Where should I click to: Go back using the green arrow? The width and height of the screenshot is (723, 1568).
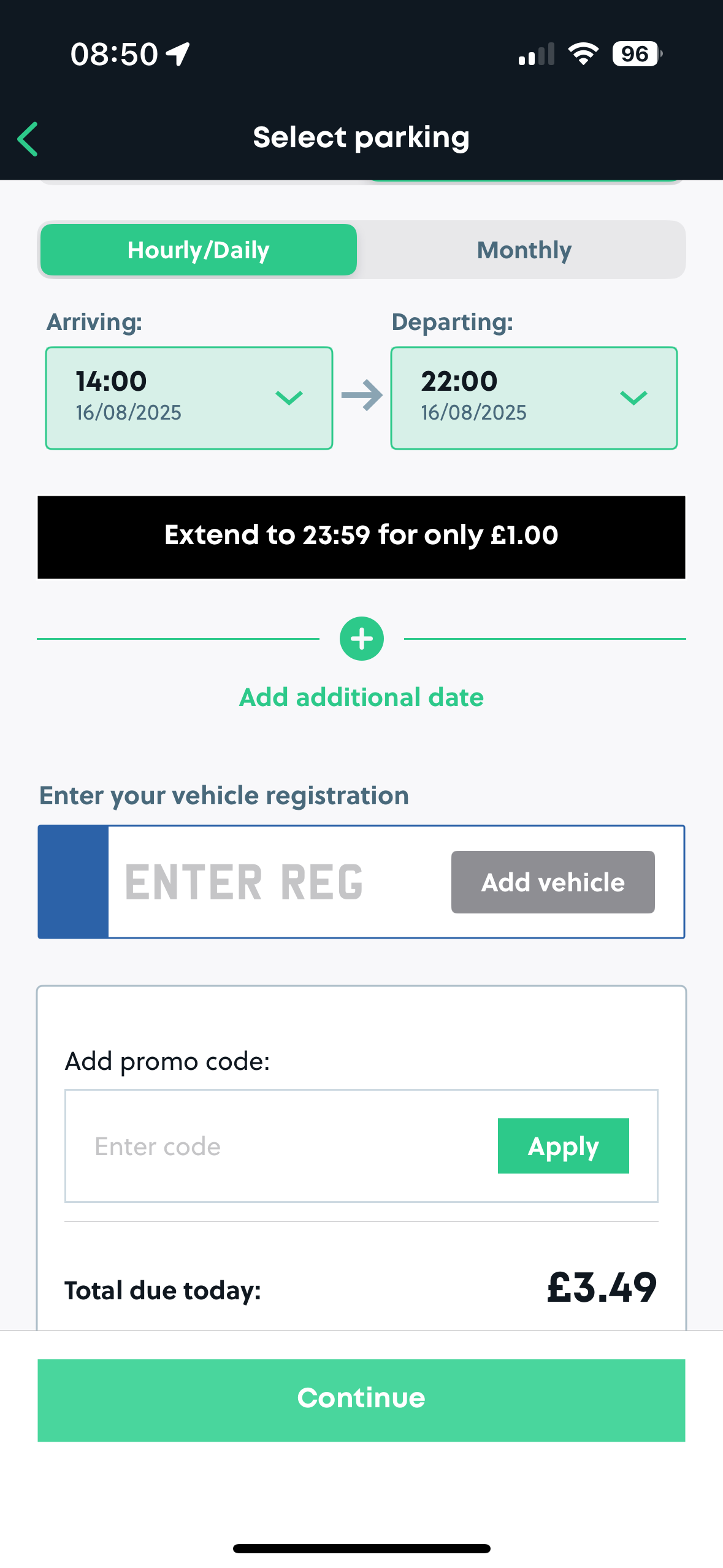tap(28, 139)
